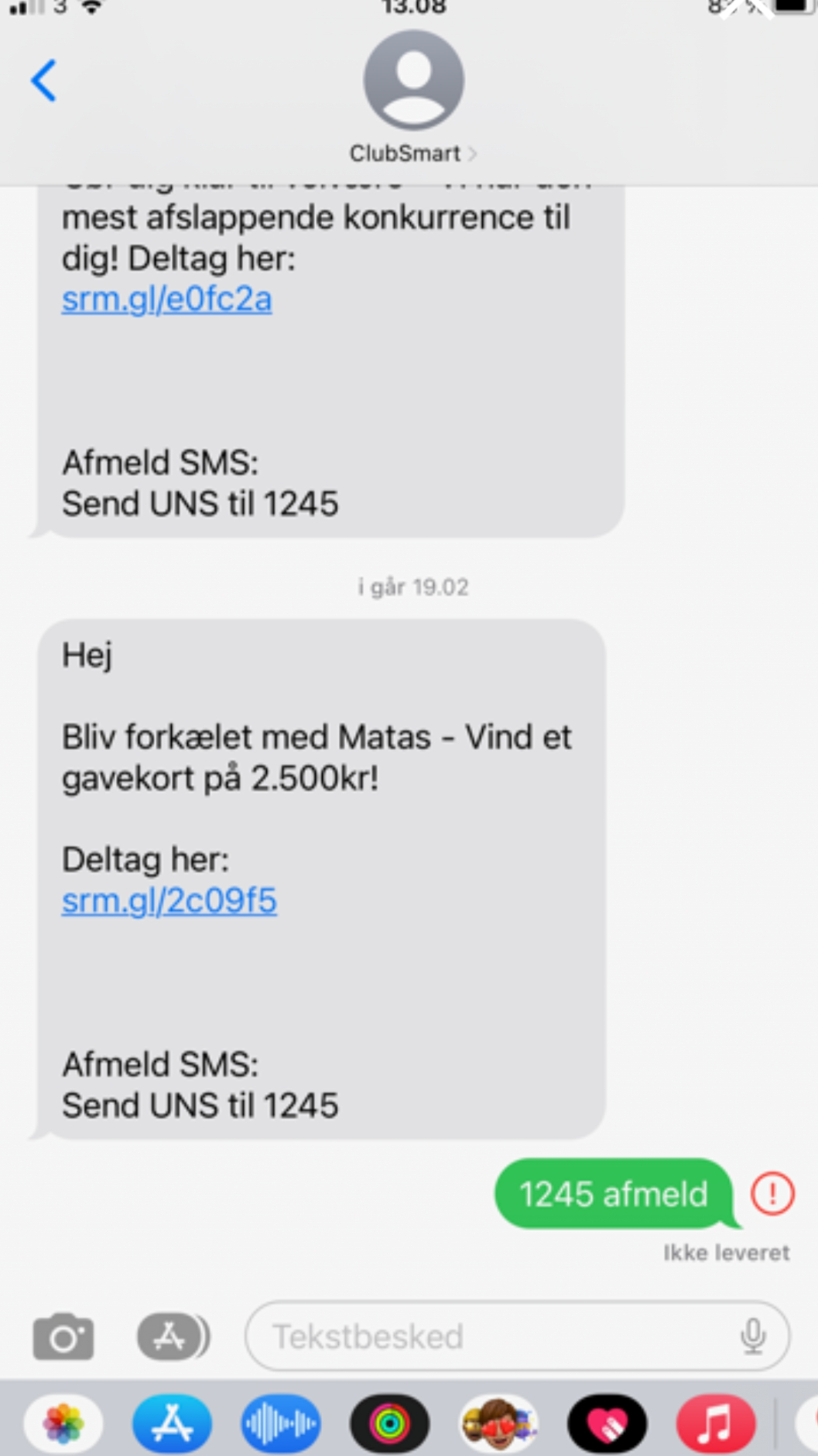Open the srm.gl/2c09f5 link
Image resolution: width=818 pixels, height=1456 pixels.
169,901
